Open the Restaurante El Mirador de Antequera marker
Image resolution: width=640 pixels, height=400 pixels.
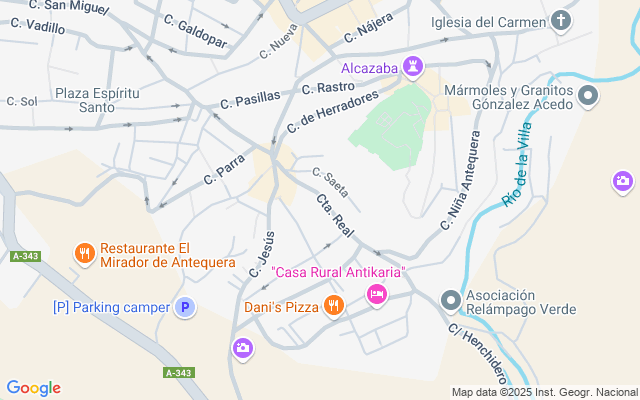[x=85, y=254]
